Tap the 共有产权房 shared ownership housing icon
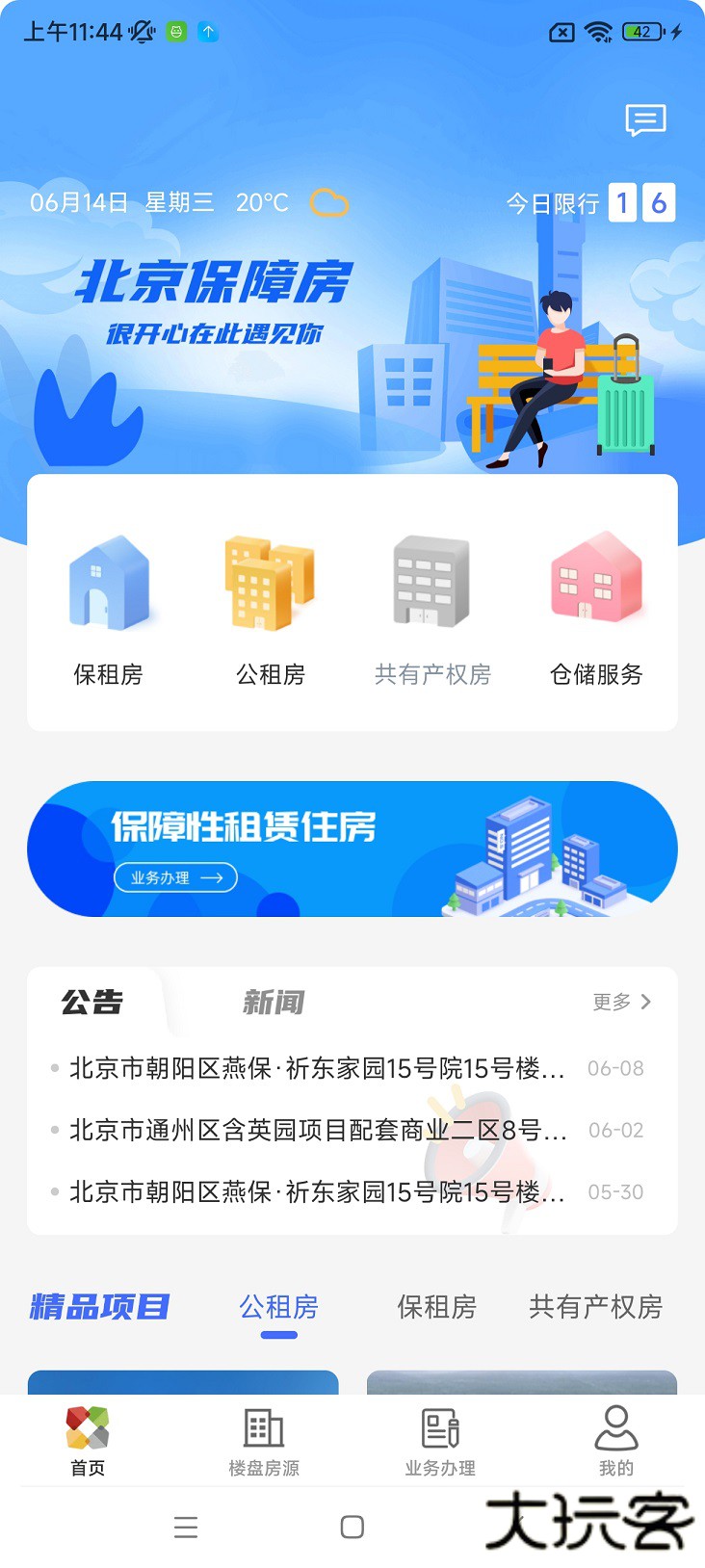705x1568 pixels. 431,607
